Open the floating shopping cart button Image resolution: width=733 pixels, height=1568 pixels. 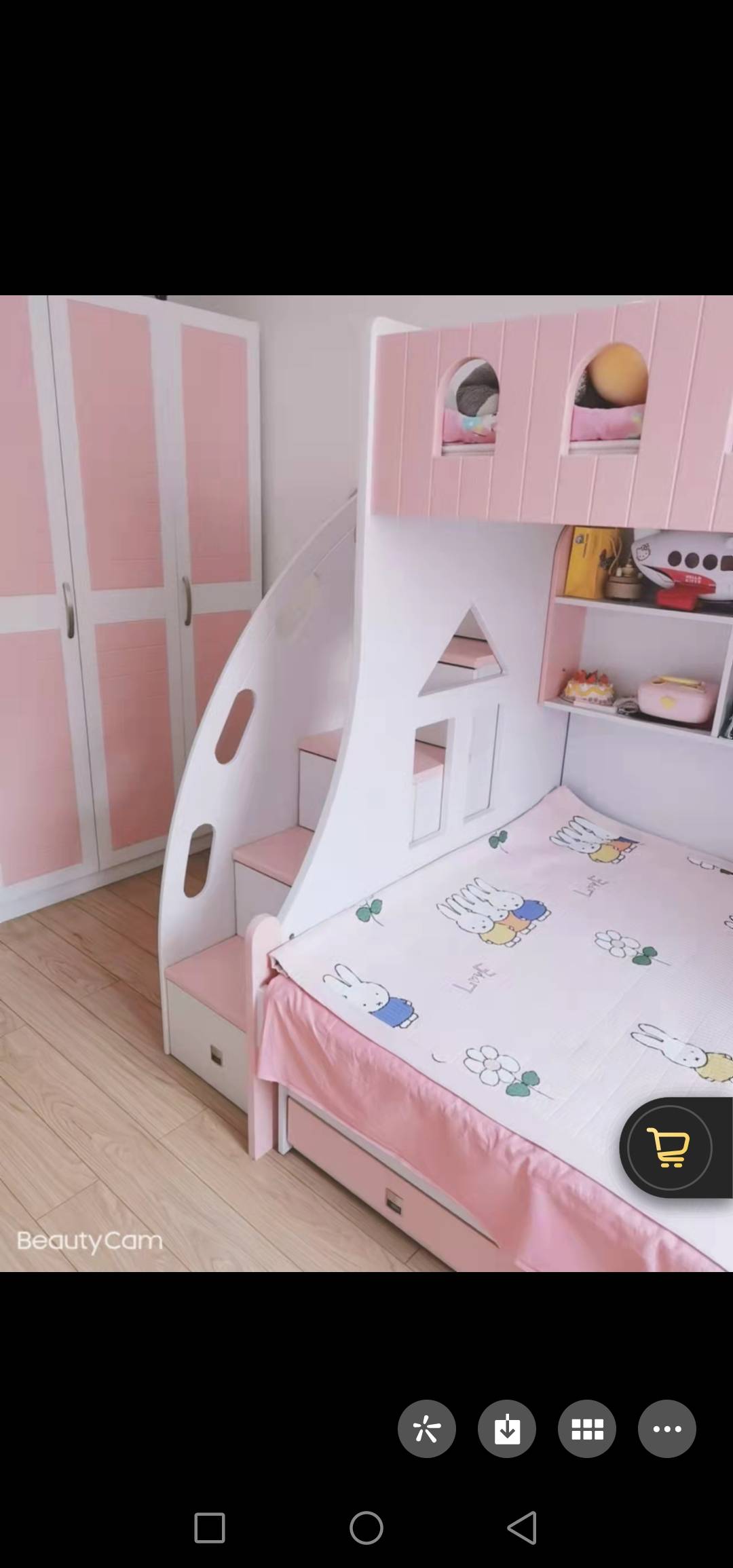point(670,1147)
